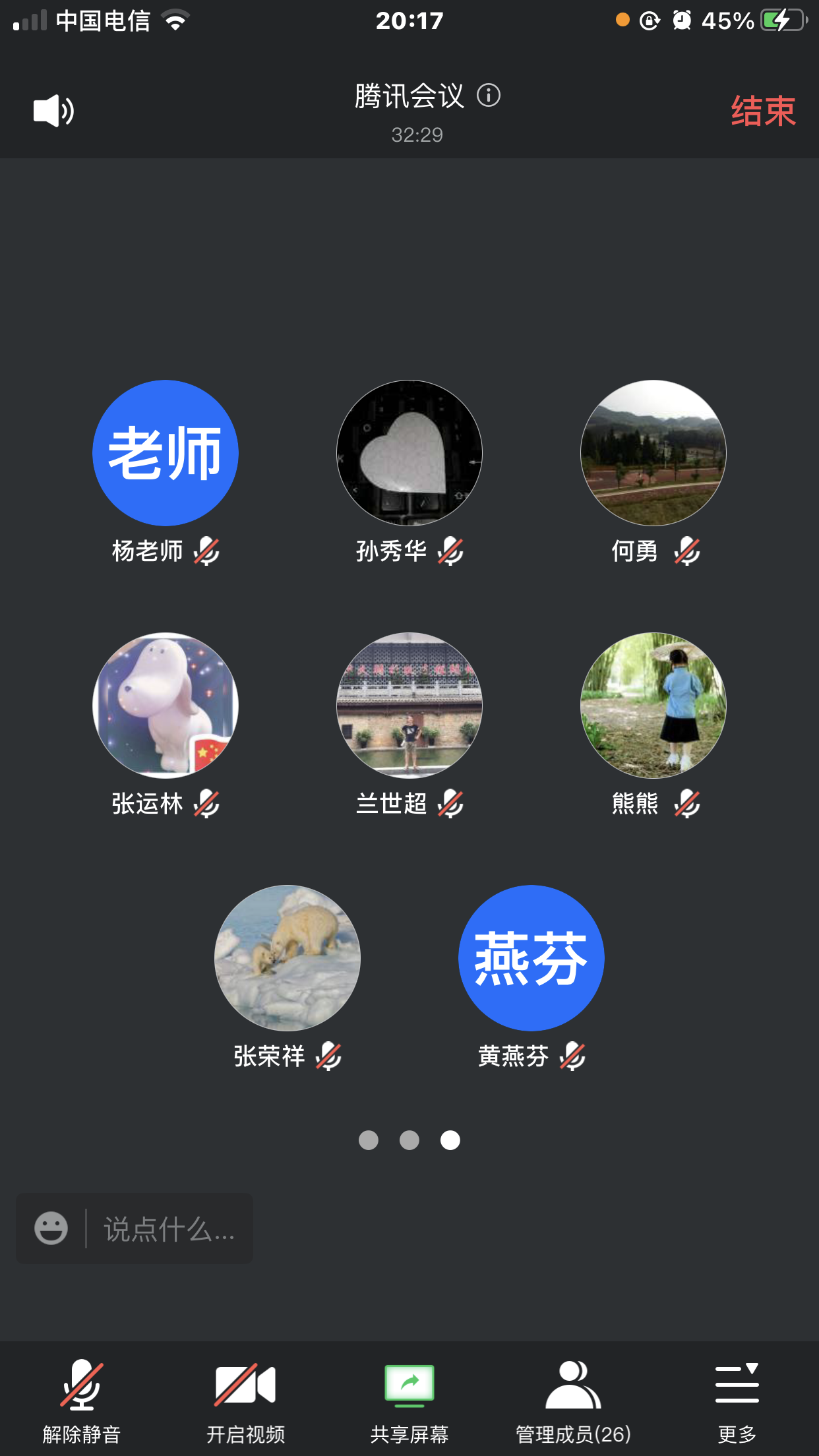Screen dimensions: 819x1456
Task: Select participant 孙秀华's avatar
Action: tap(409, 453)
